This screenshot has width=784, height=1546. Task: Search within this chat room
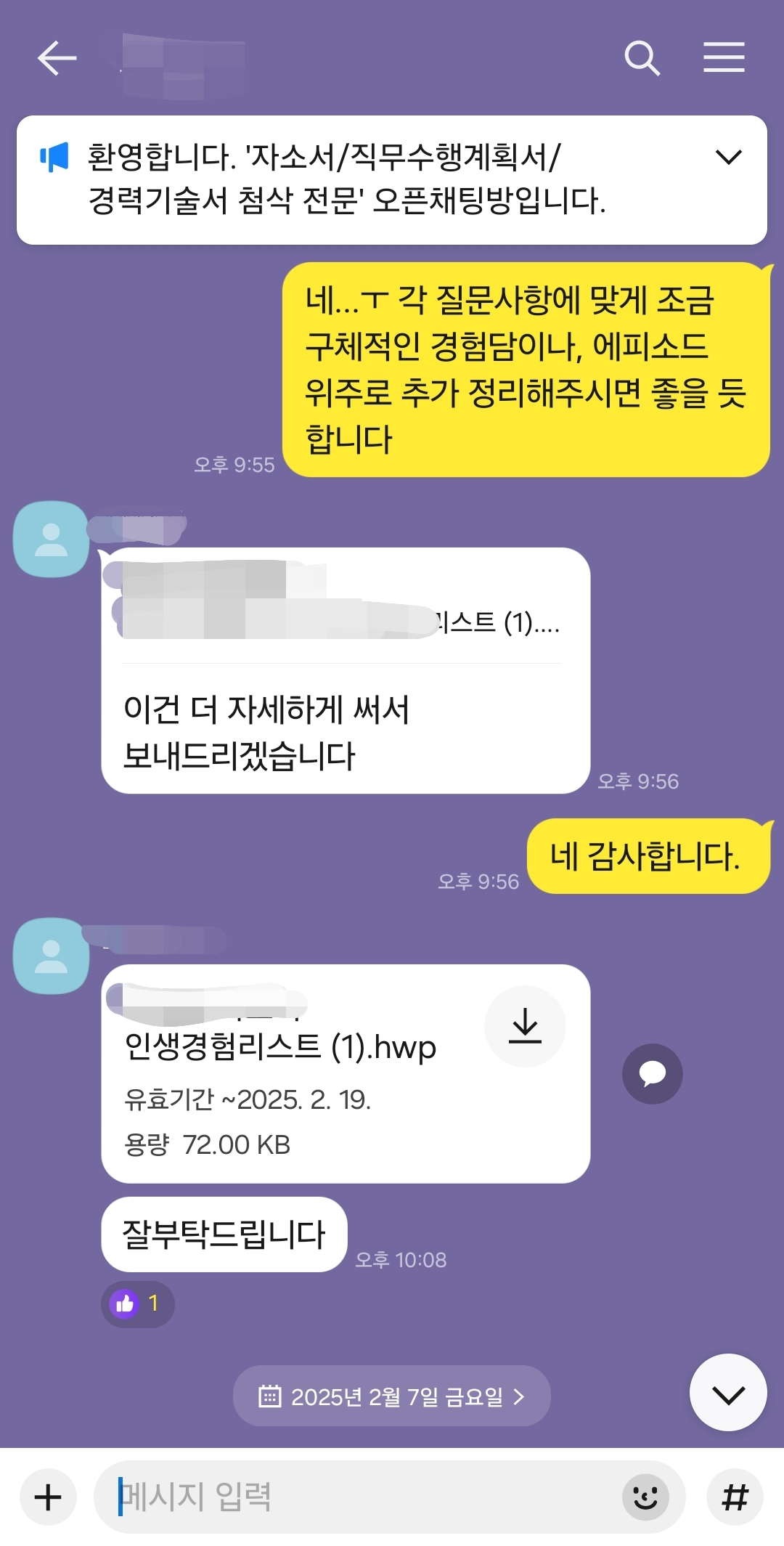(642, 58)
